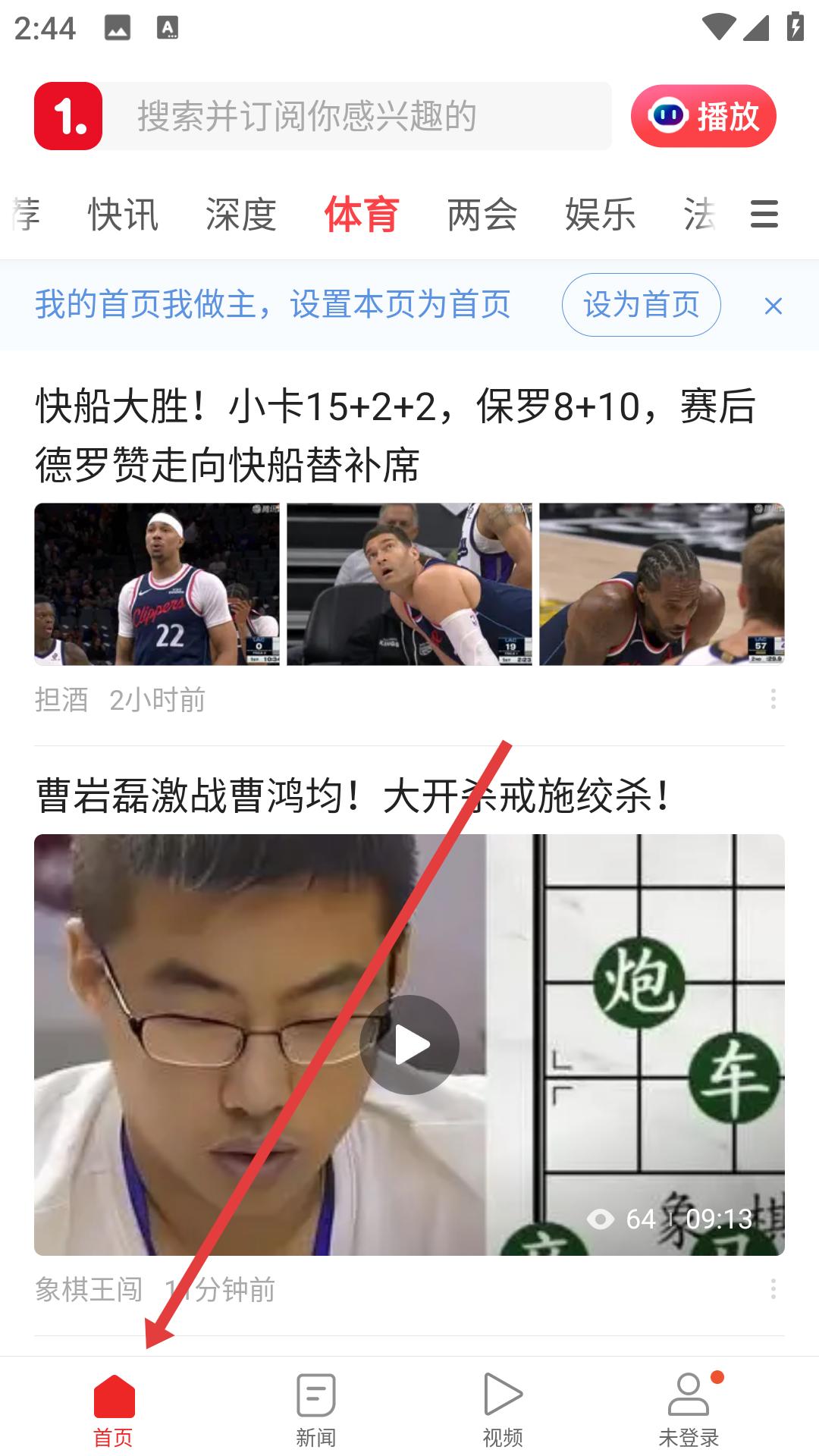Switch to the 娱乐 tab
This screenshot has width=819, height=1456.
pyautogui.click(x=600, y=215)
